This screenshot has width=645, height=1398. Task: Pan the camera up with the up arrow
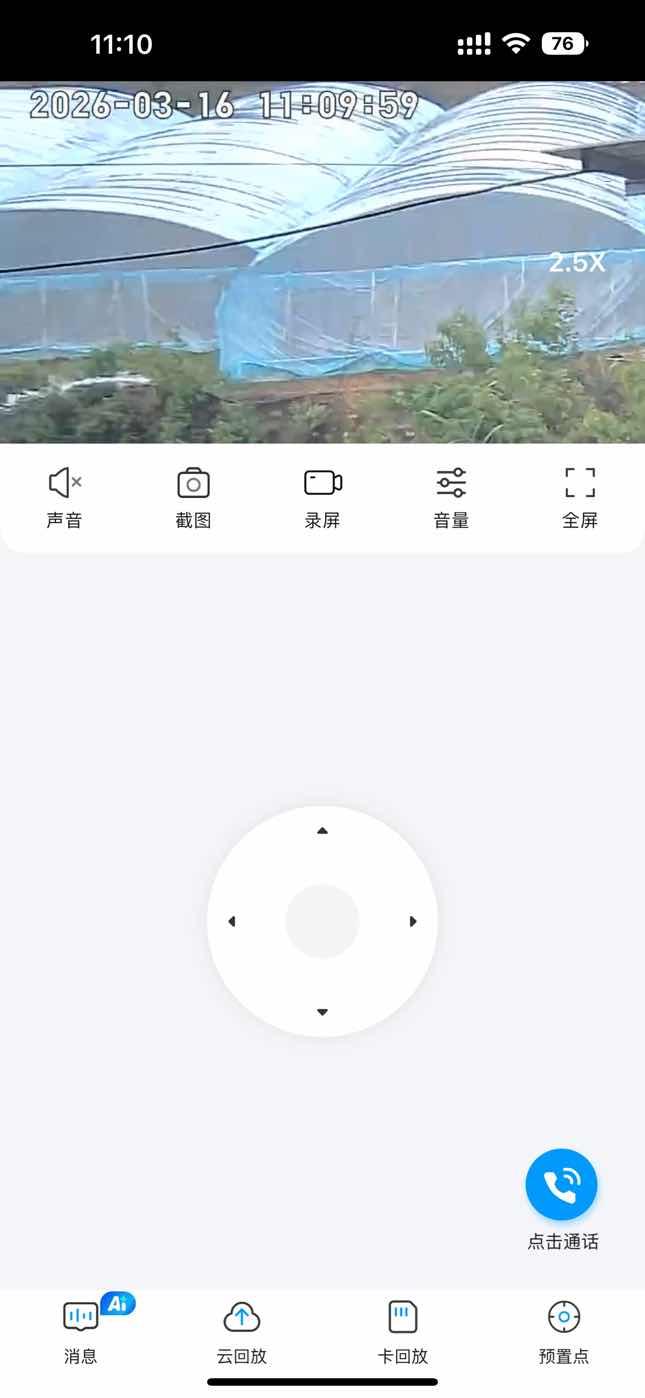pos(322,831)
